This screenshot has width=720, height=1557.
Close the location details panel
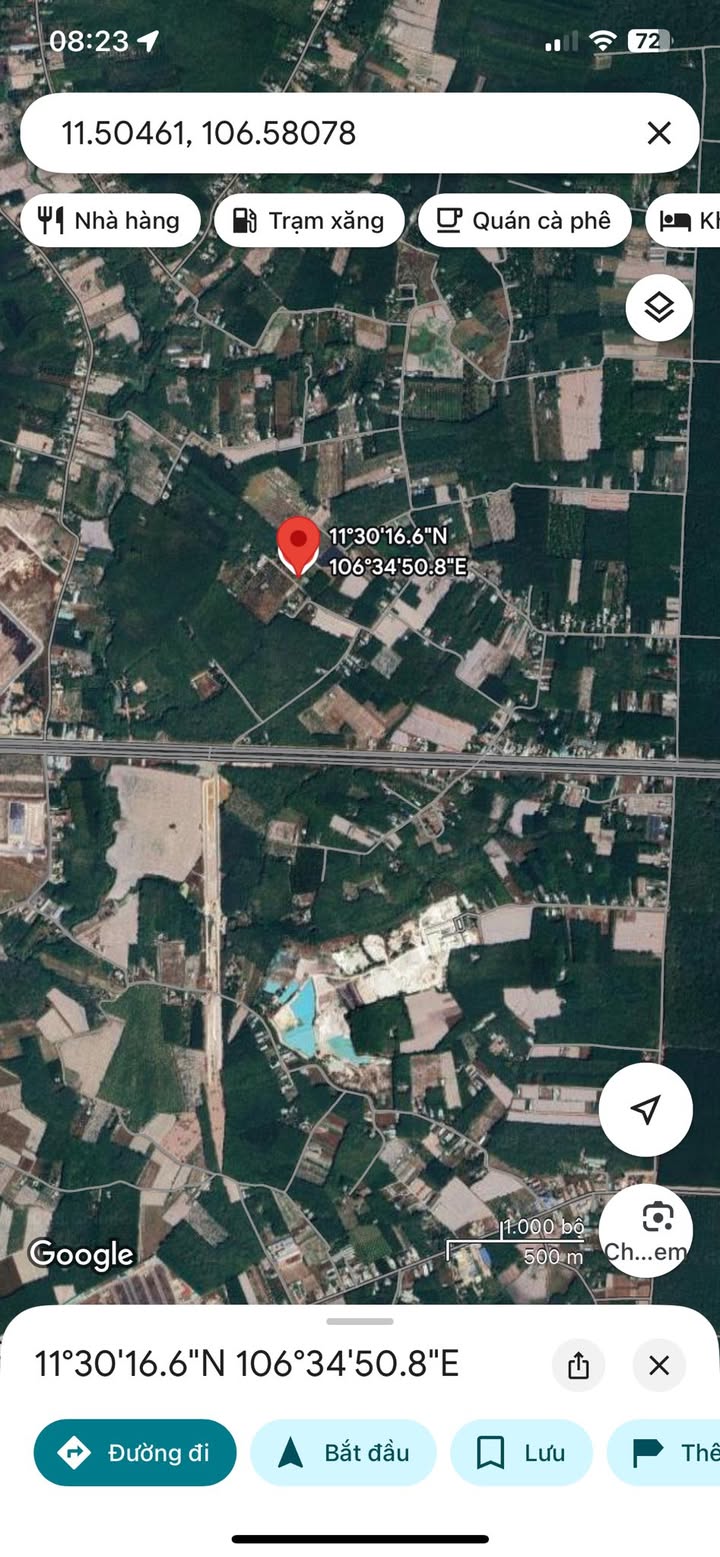pos(659,1365)
